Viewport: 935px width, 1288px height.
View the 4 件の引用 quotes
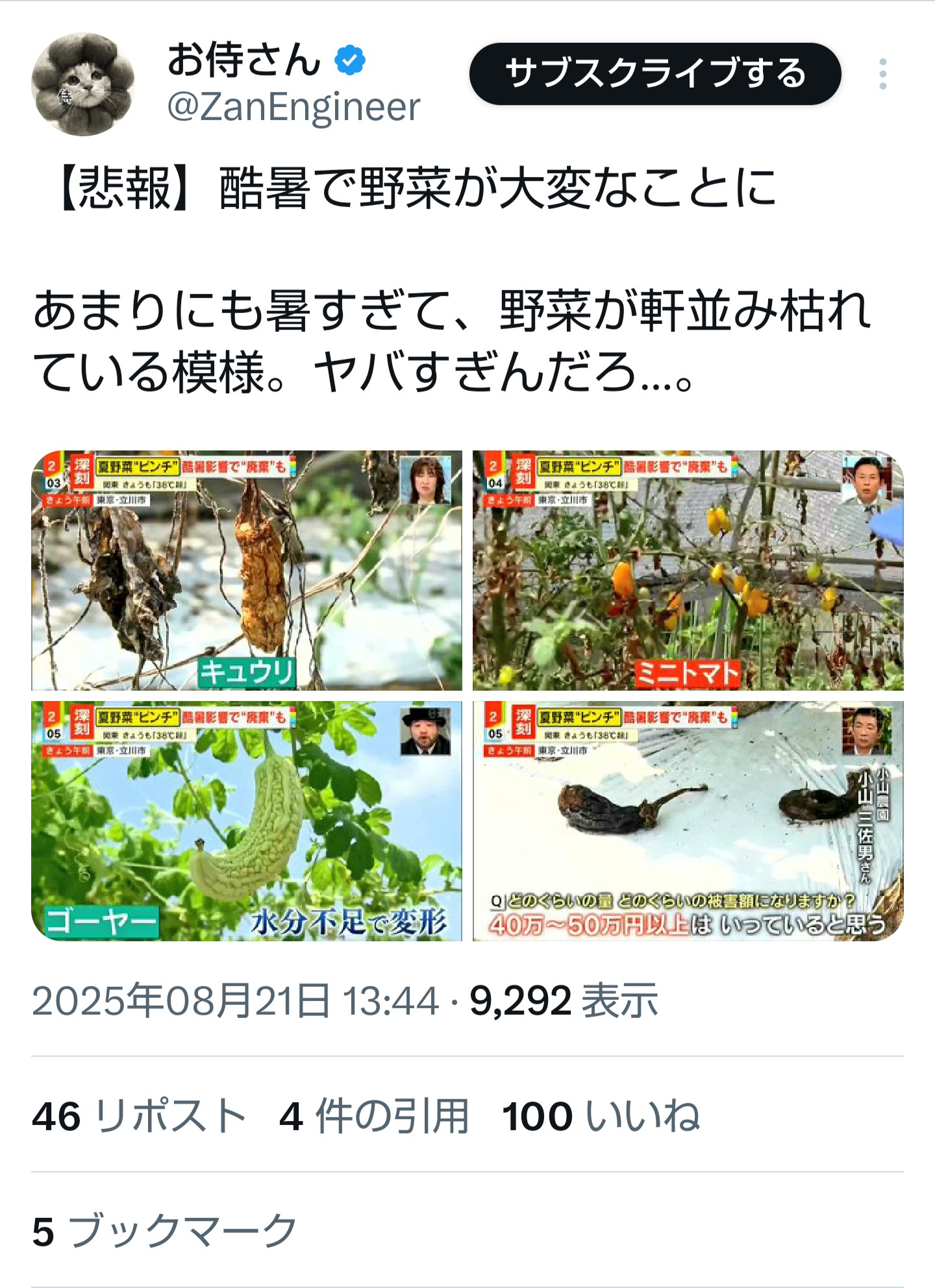point(374,1117)
